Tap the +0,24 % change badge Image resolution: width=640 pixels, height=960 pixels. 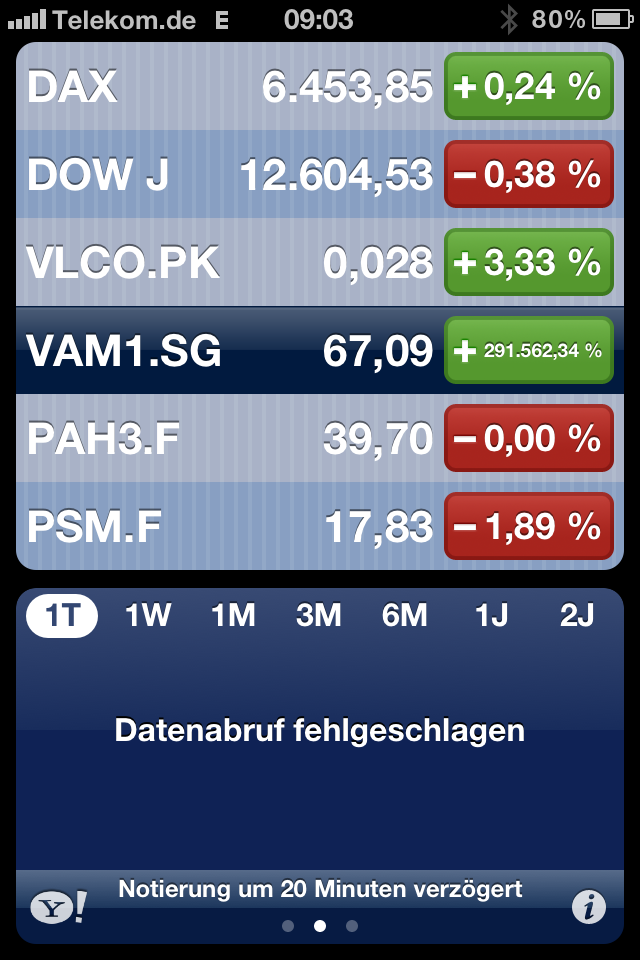[x=528, y=87]
